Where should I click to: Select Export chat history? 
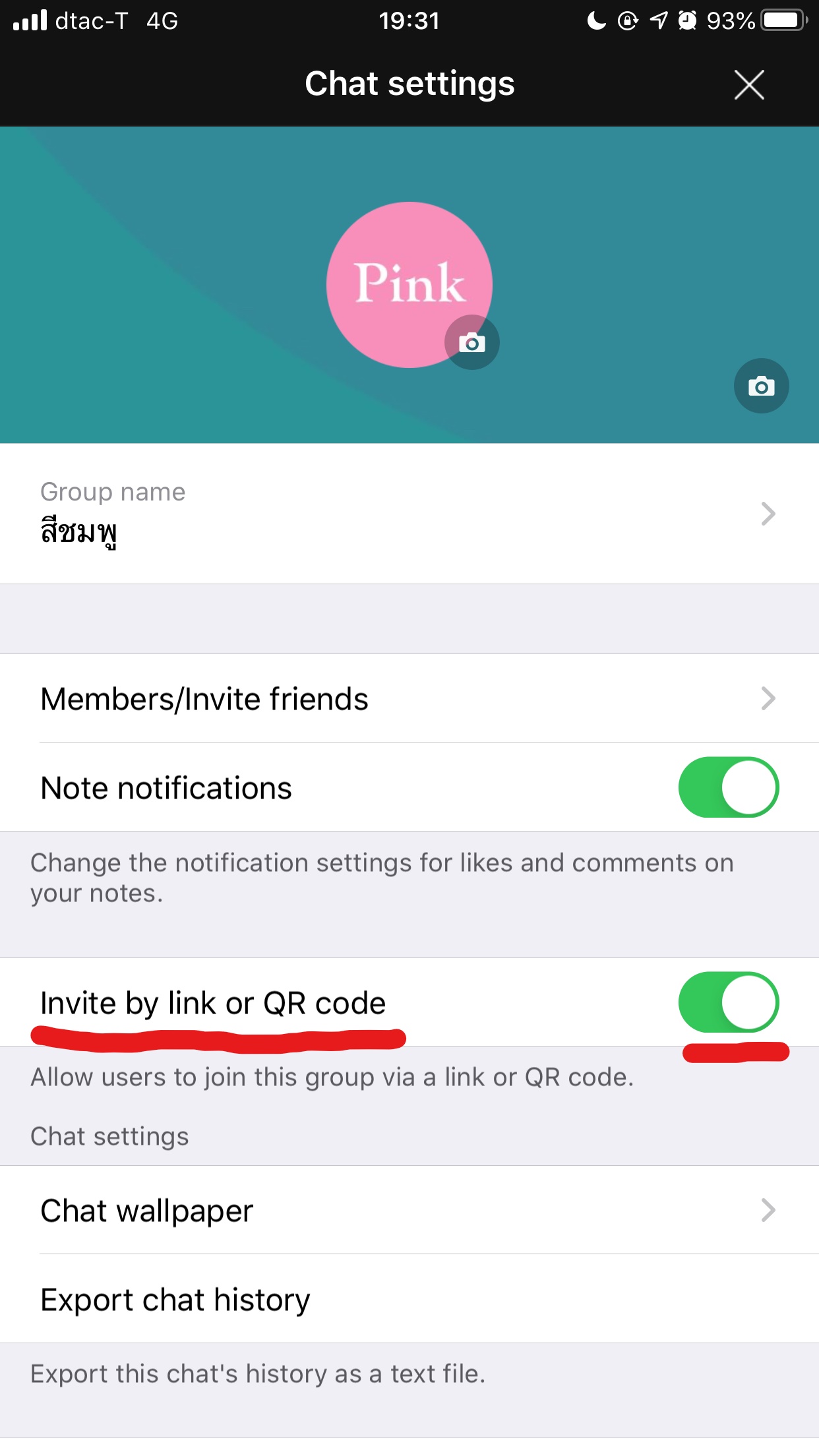pyautogui.click(x=409, y=1300)
